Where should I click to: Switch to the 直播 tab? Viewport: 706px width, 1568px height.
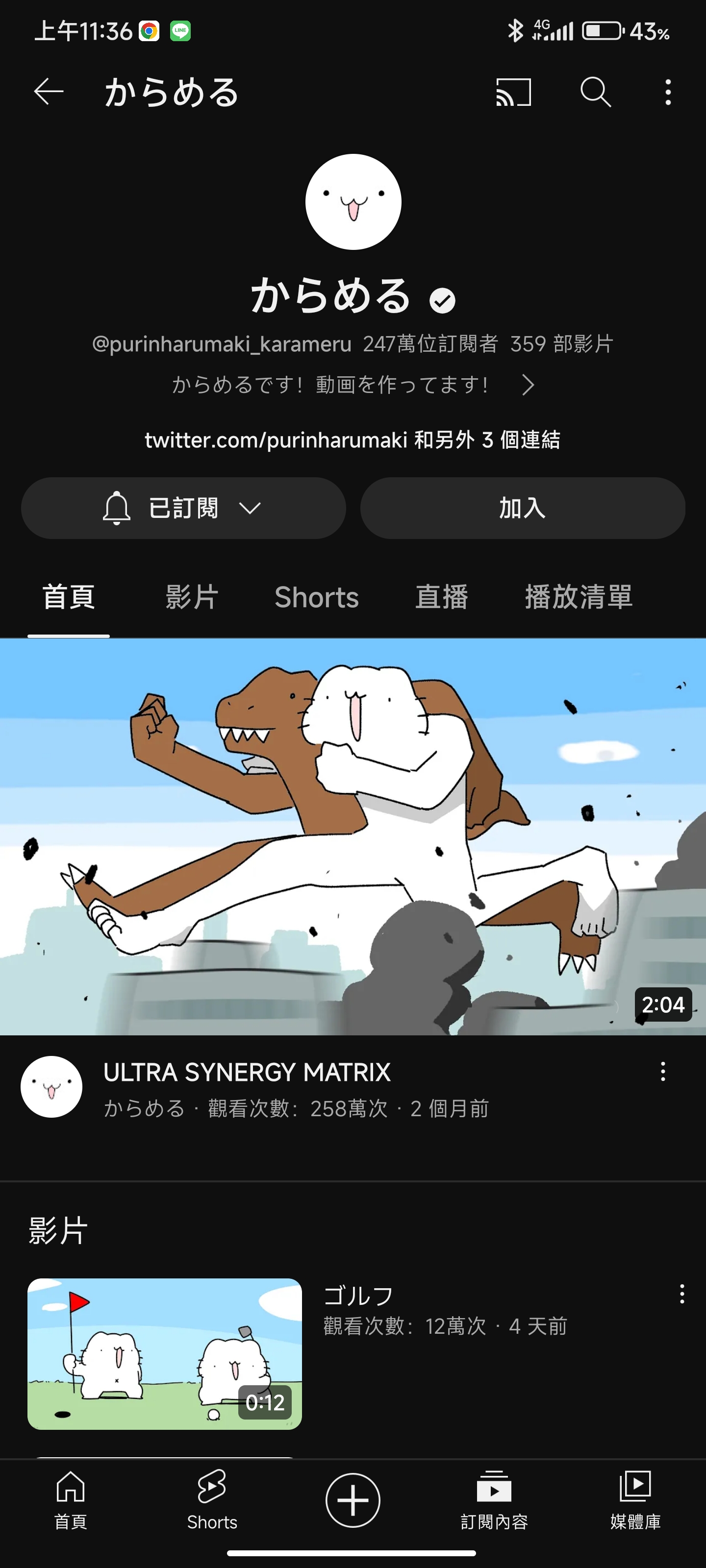point(442,597)
